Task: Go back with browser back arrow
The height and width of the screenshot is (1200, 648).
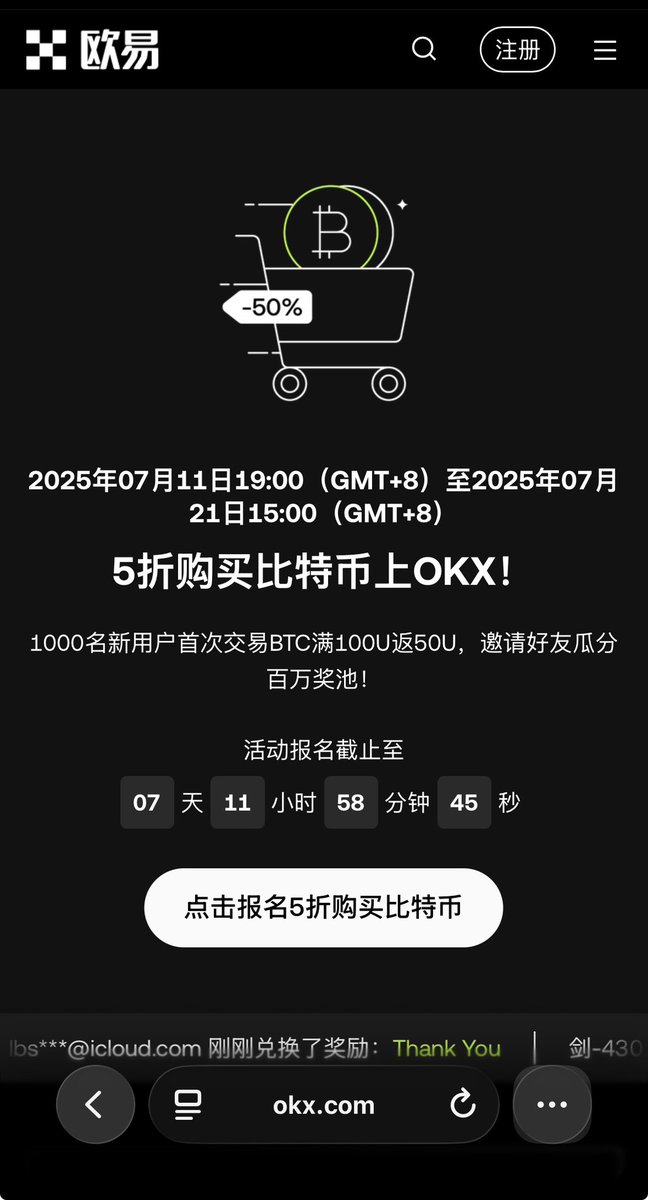Action: 94,1105
